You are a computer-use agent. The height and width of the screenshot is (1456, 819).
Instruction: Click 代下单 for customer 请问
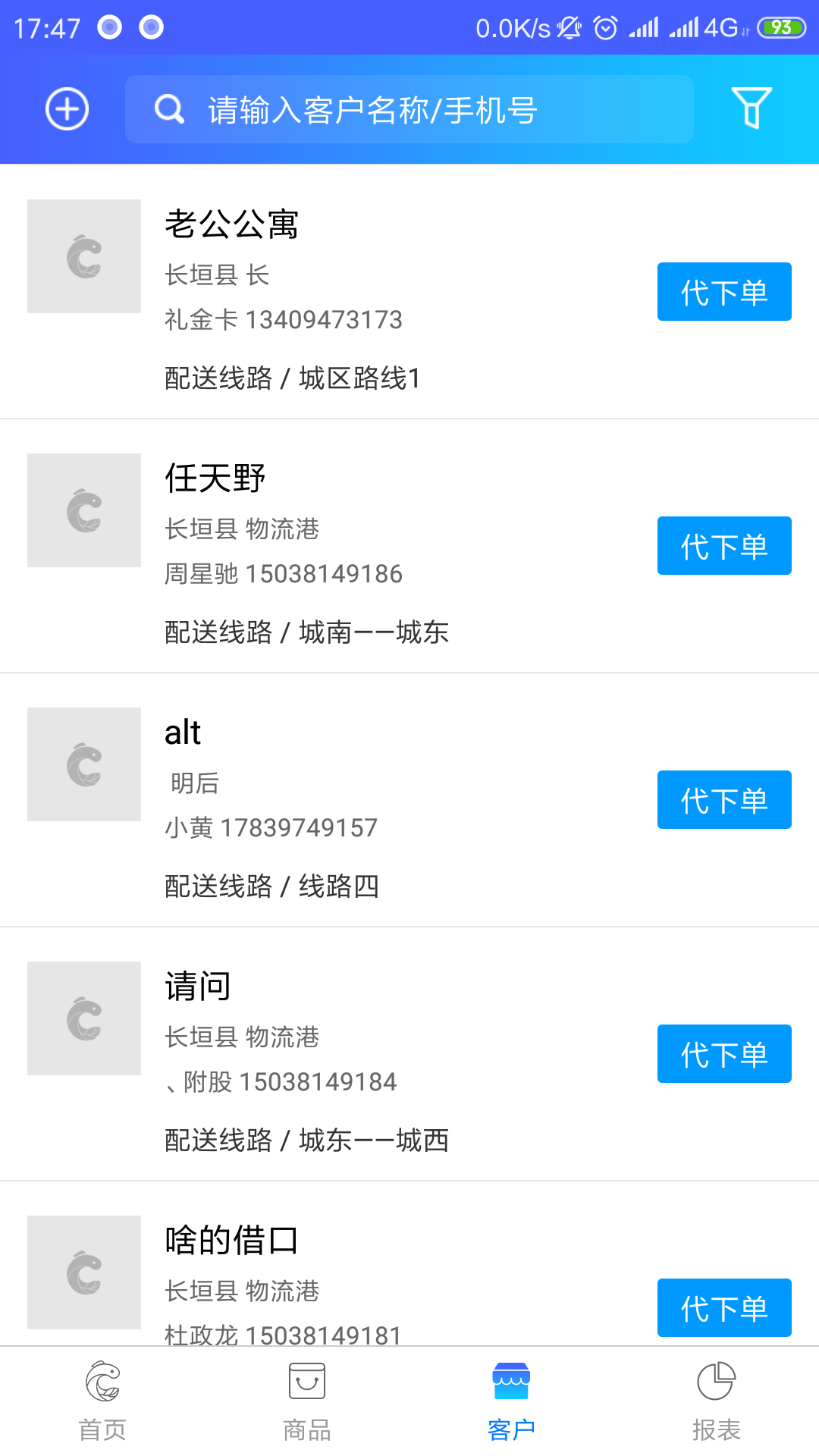(x=723, y=1054)
